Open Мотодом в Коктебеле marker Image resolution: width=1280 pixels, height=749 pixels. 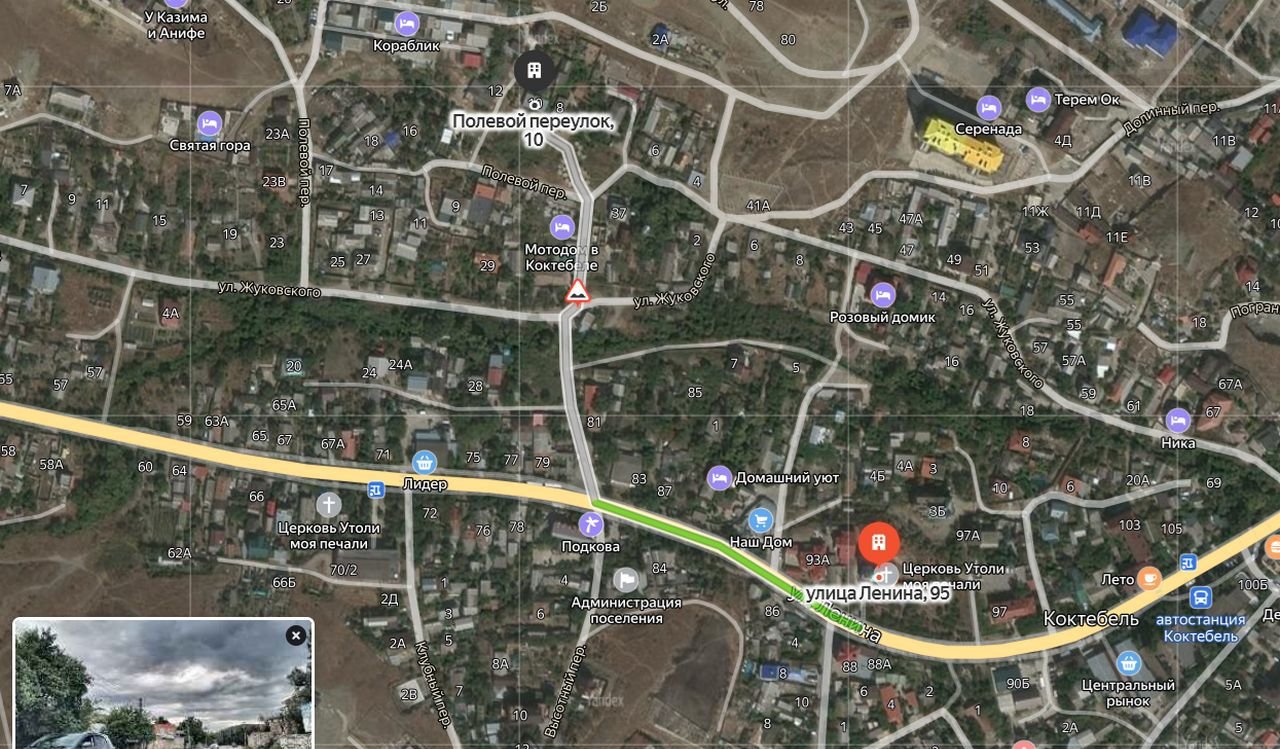(x=562, y=226)
